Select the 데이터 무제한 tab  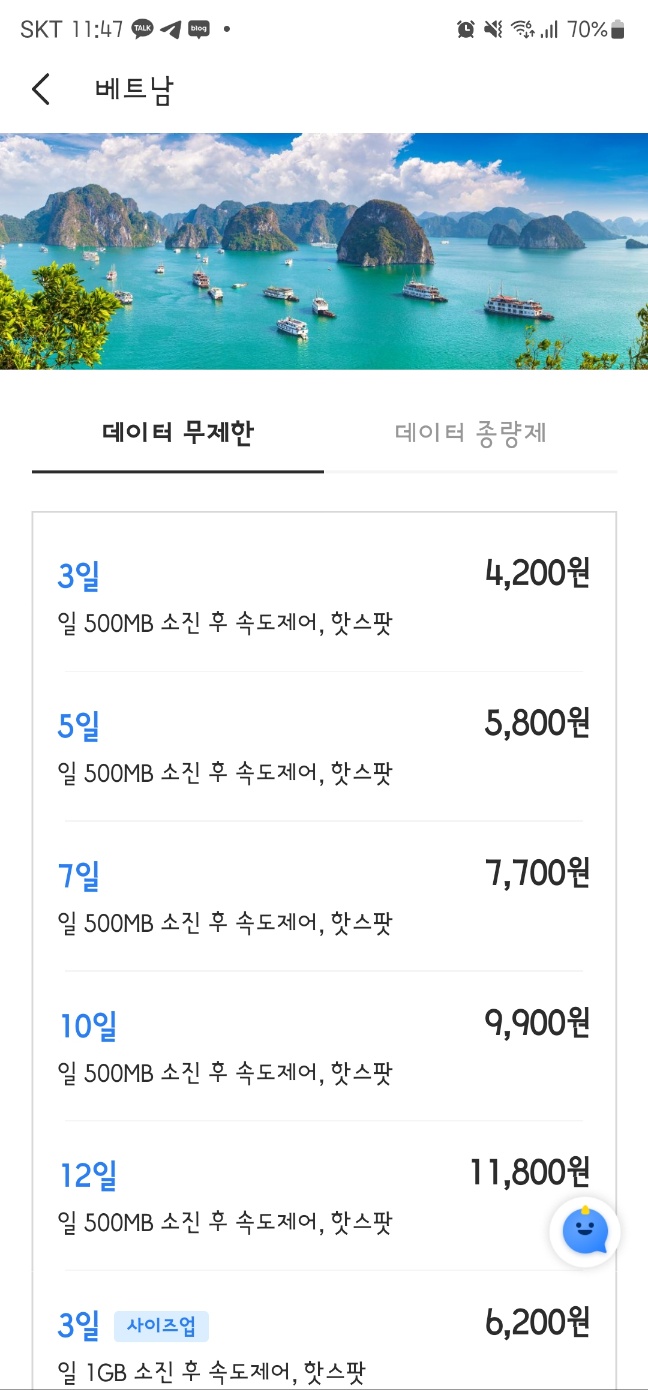(x=178, y=434)
